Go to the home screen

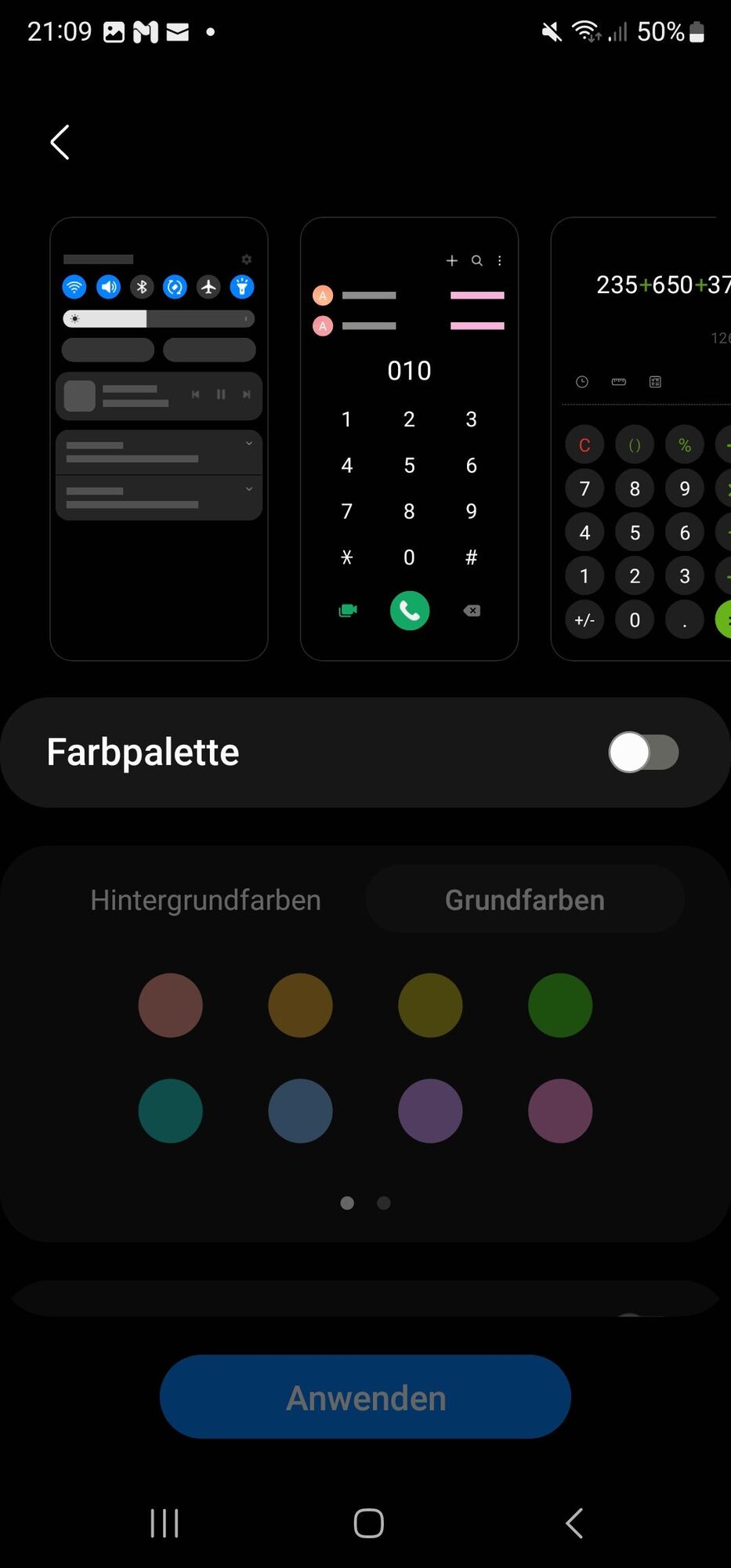pos(368,1523)
